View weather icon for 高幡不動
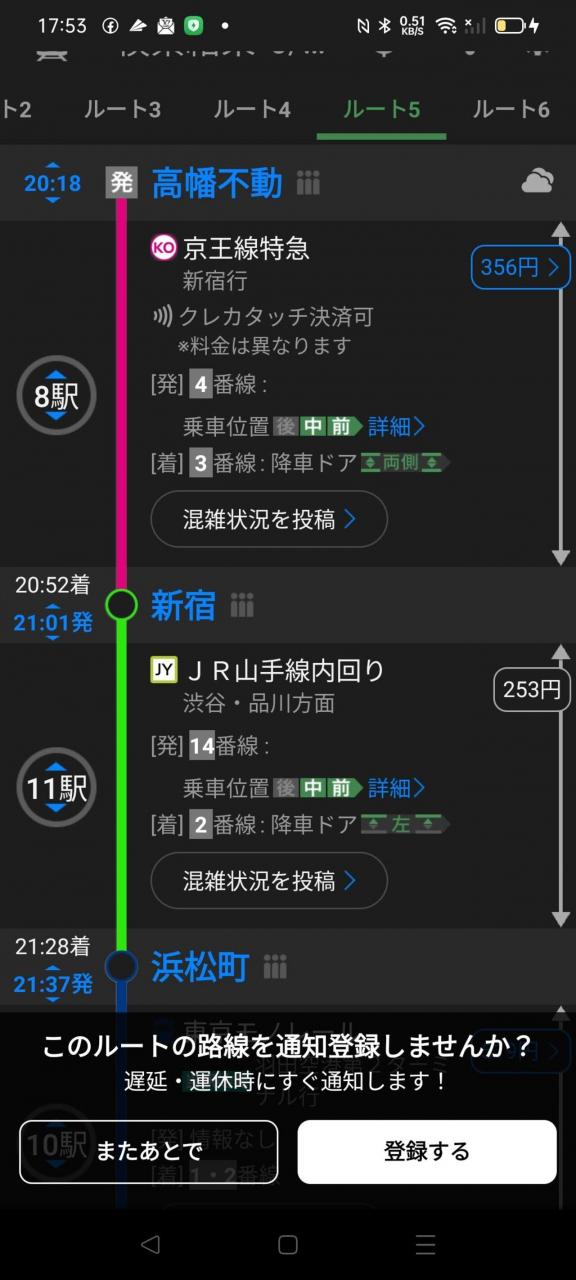The width and height of the screenshot is (576, 1280). click(x=538, y=182)
